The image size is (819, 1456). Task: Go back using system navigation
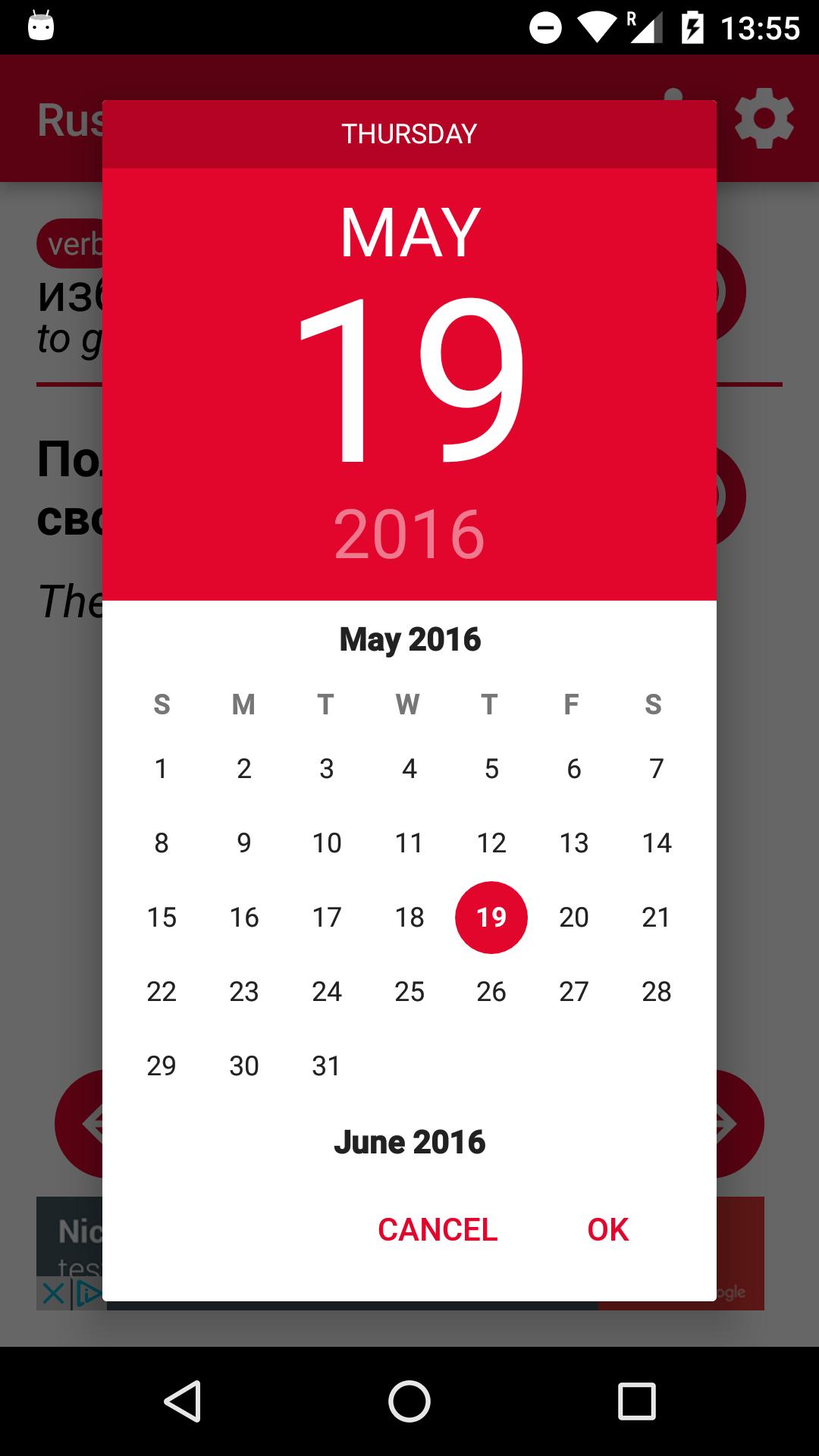(182, 1401)
